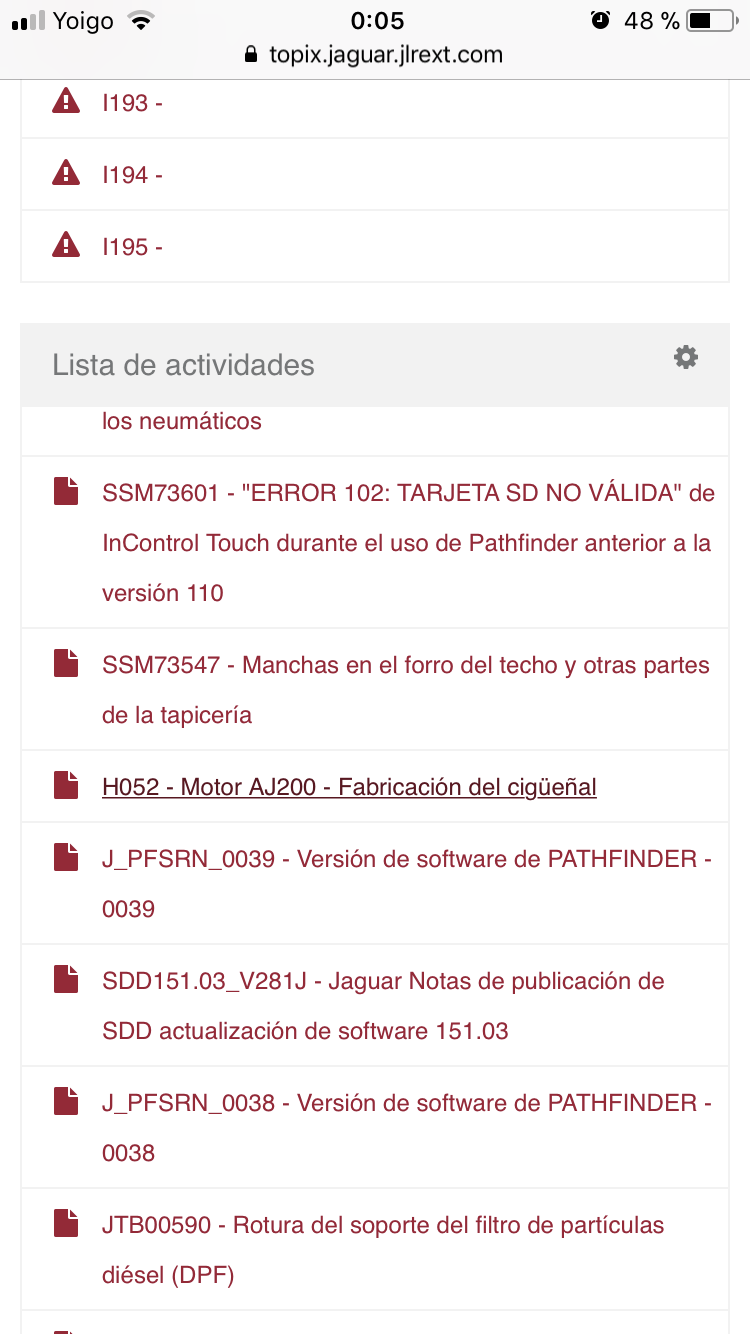Open alert item I194
Screen dimensions: 750x1334
[132, 175]
